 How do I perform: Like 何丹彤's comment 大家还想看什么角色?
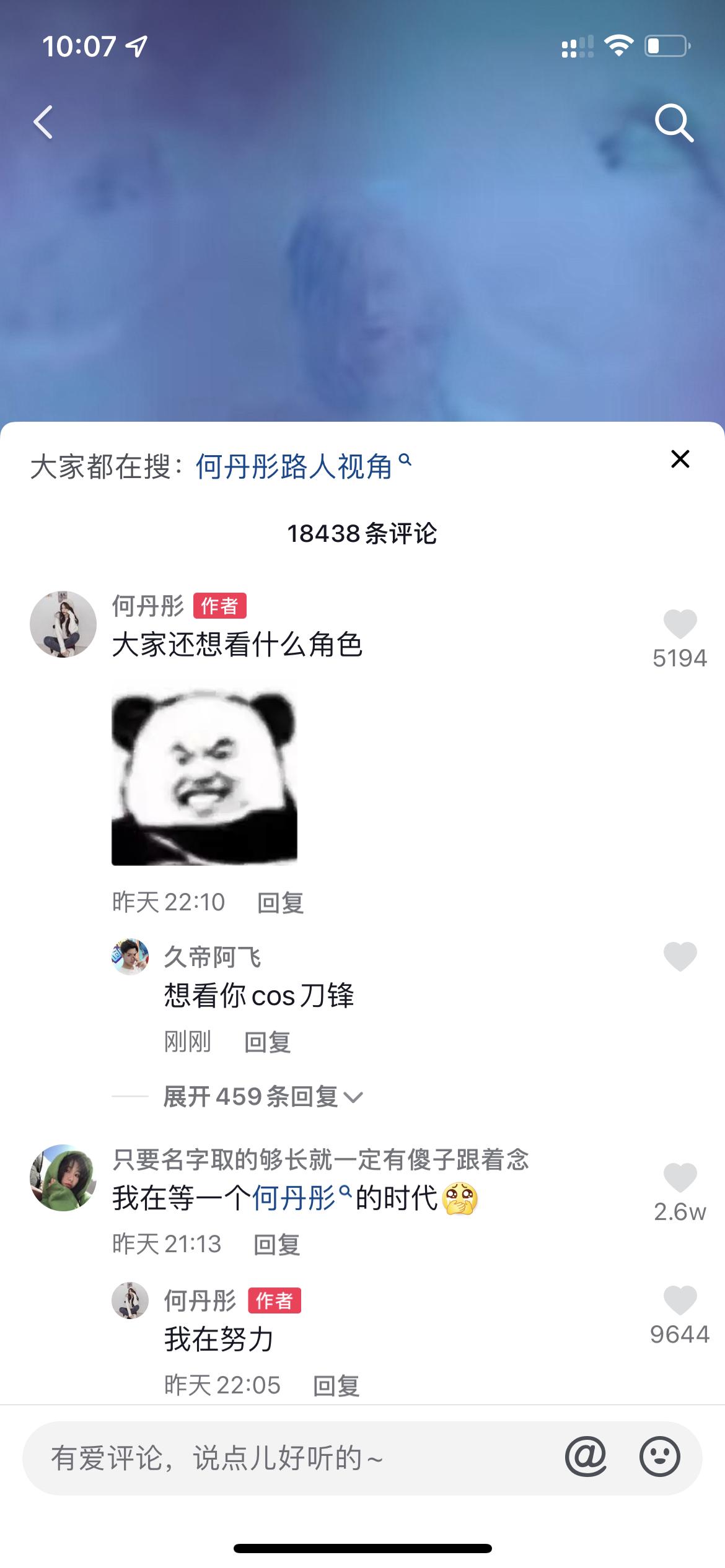[680, 624]
